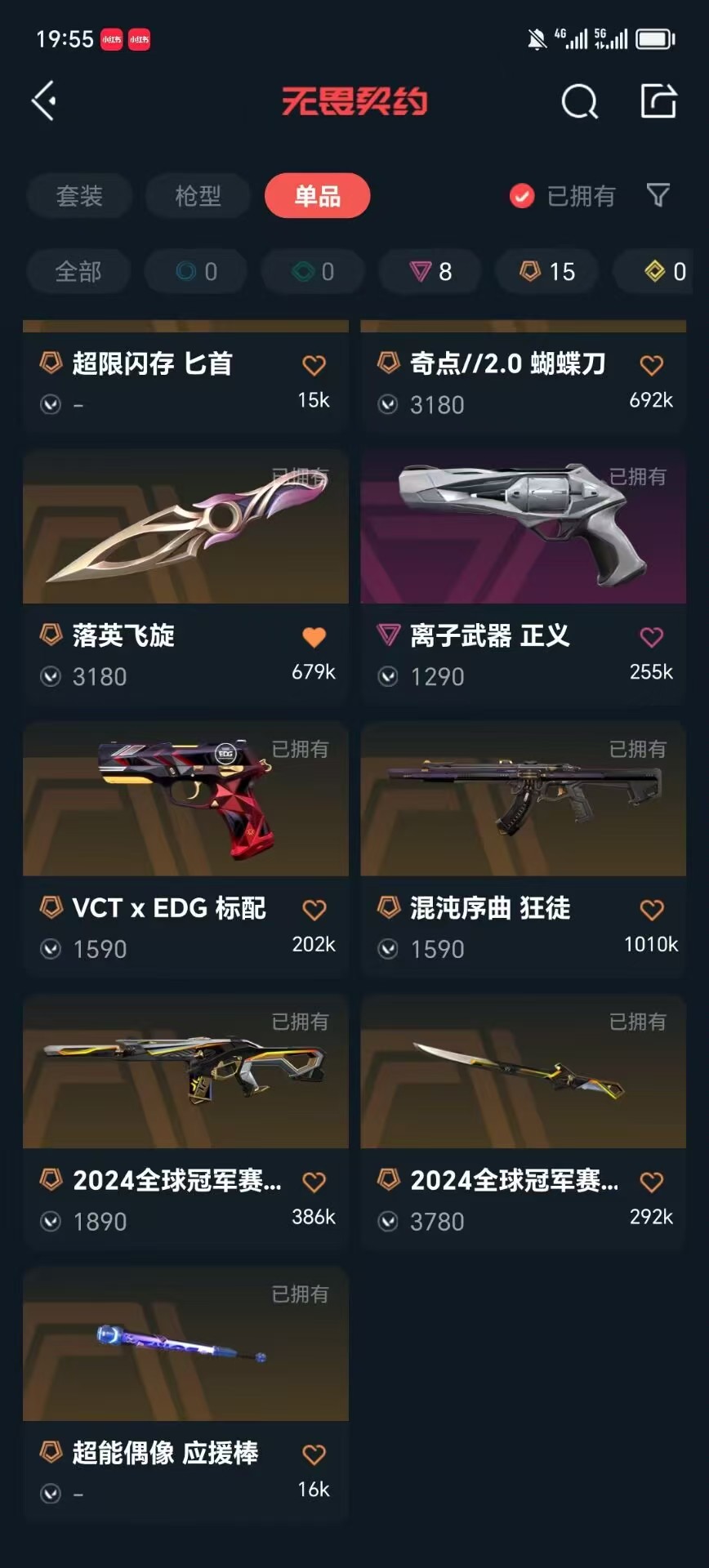Tap the share icon in header
The image size is (709, 1568).
point(658,101)
